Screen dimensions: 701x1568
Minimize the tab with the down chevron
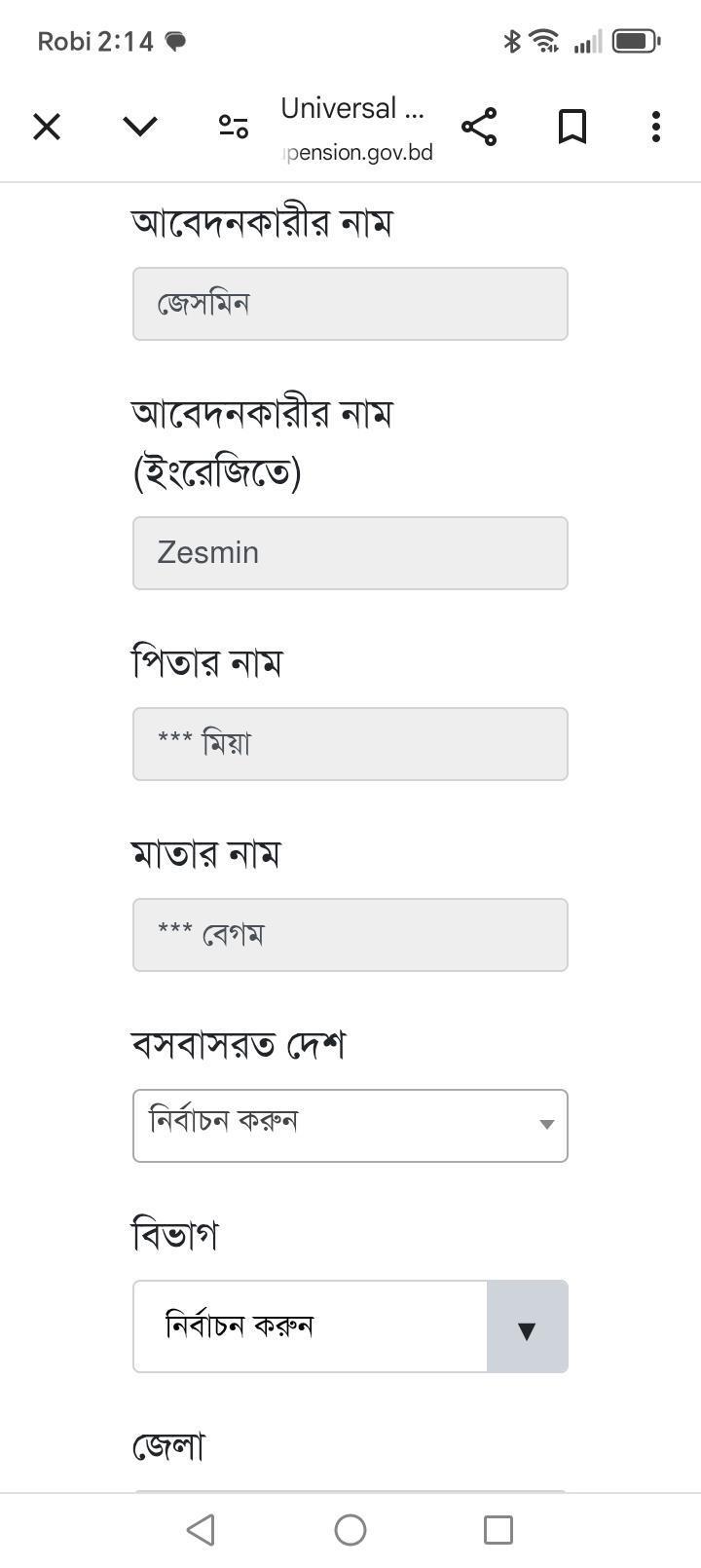140,127
